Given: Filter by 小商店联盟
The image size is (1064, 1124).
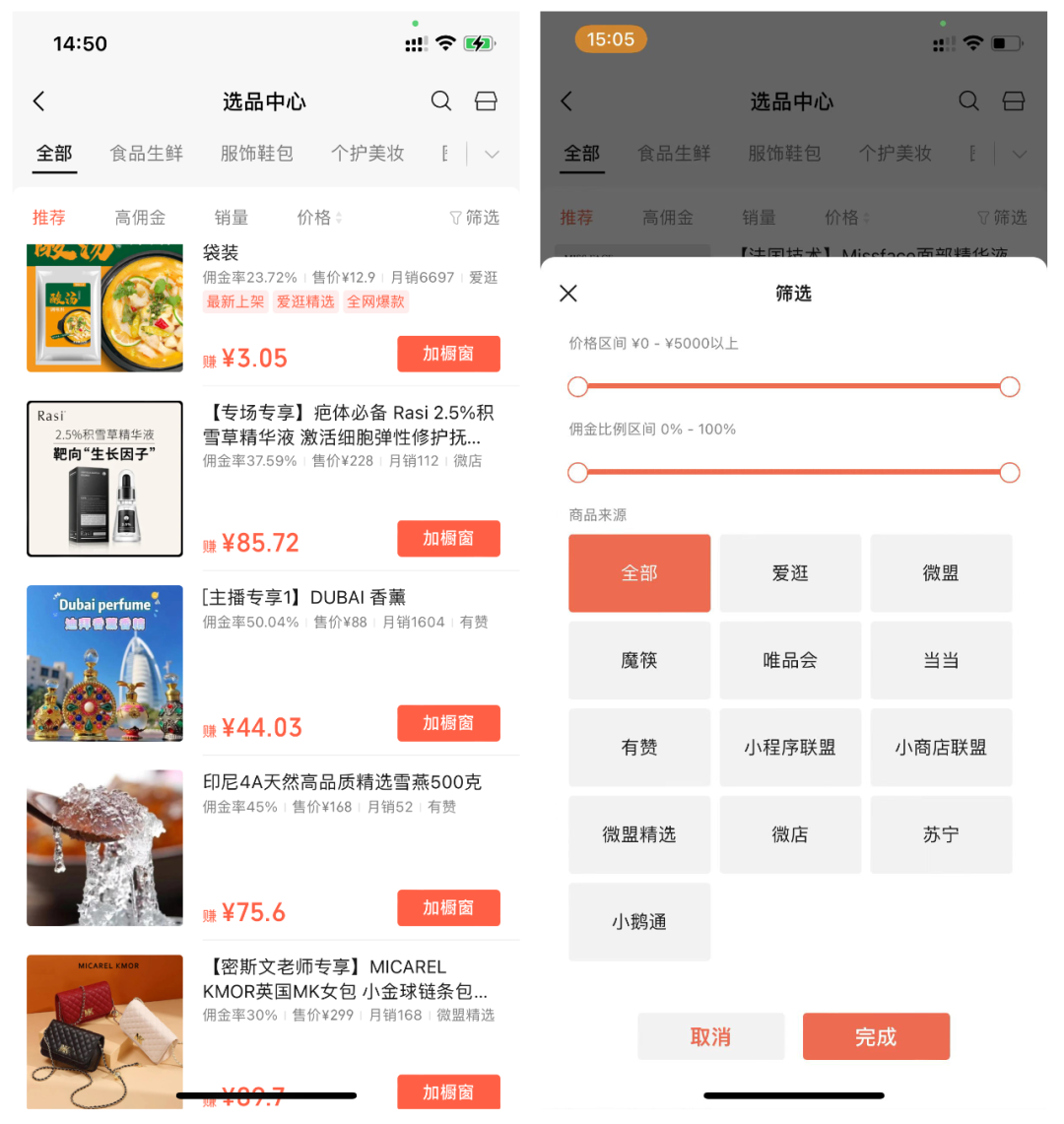Looking at the screenshot, I should [941, 748].
